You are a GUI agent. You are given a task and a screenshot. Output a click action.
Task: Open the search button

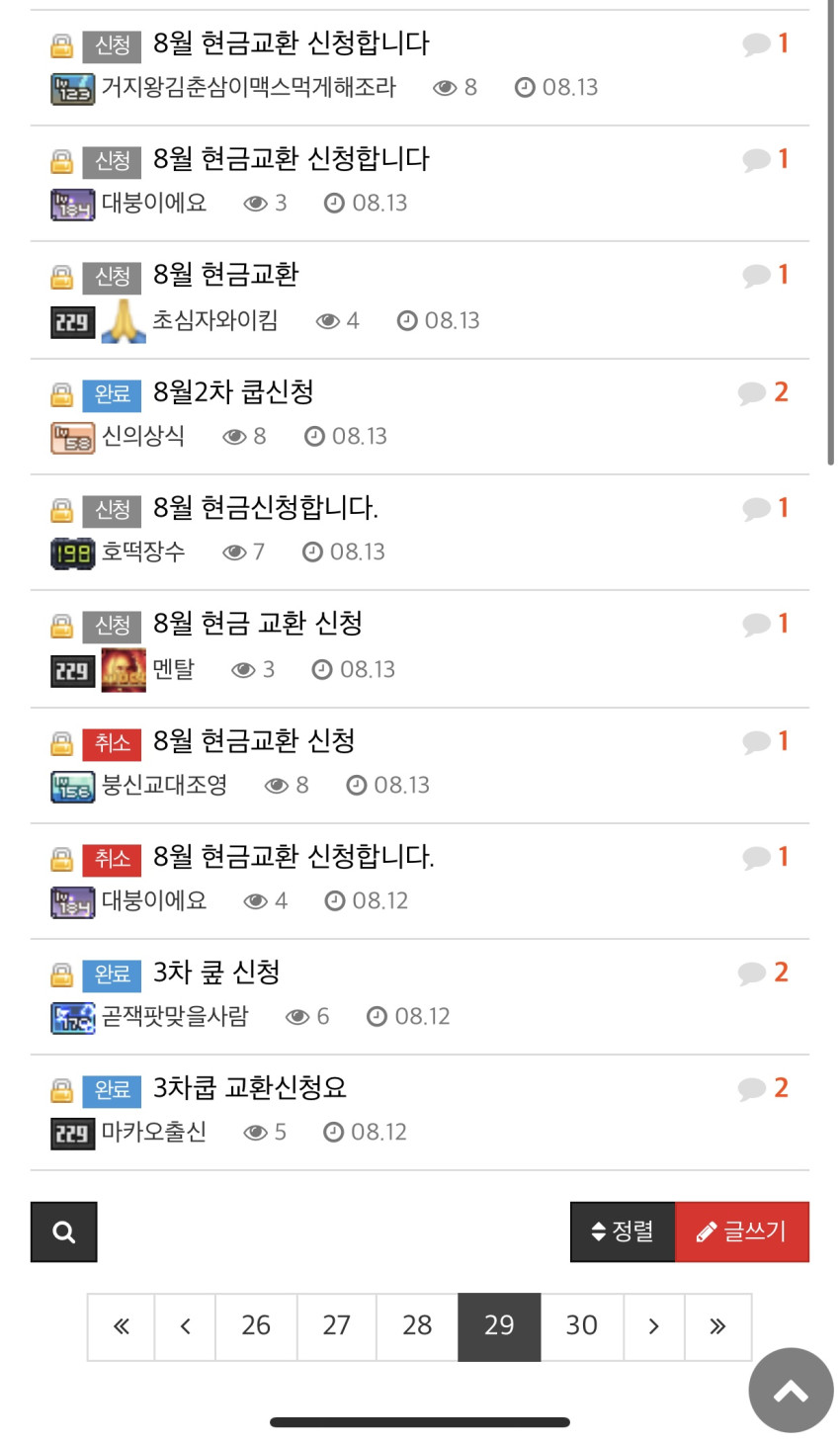[x=64, y=1231]
